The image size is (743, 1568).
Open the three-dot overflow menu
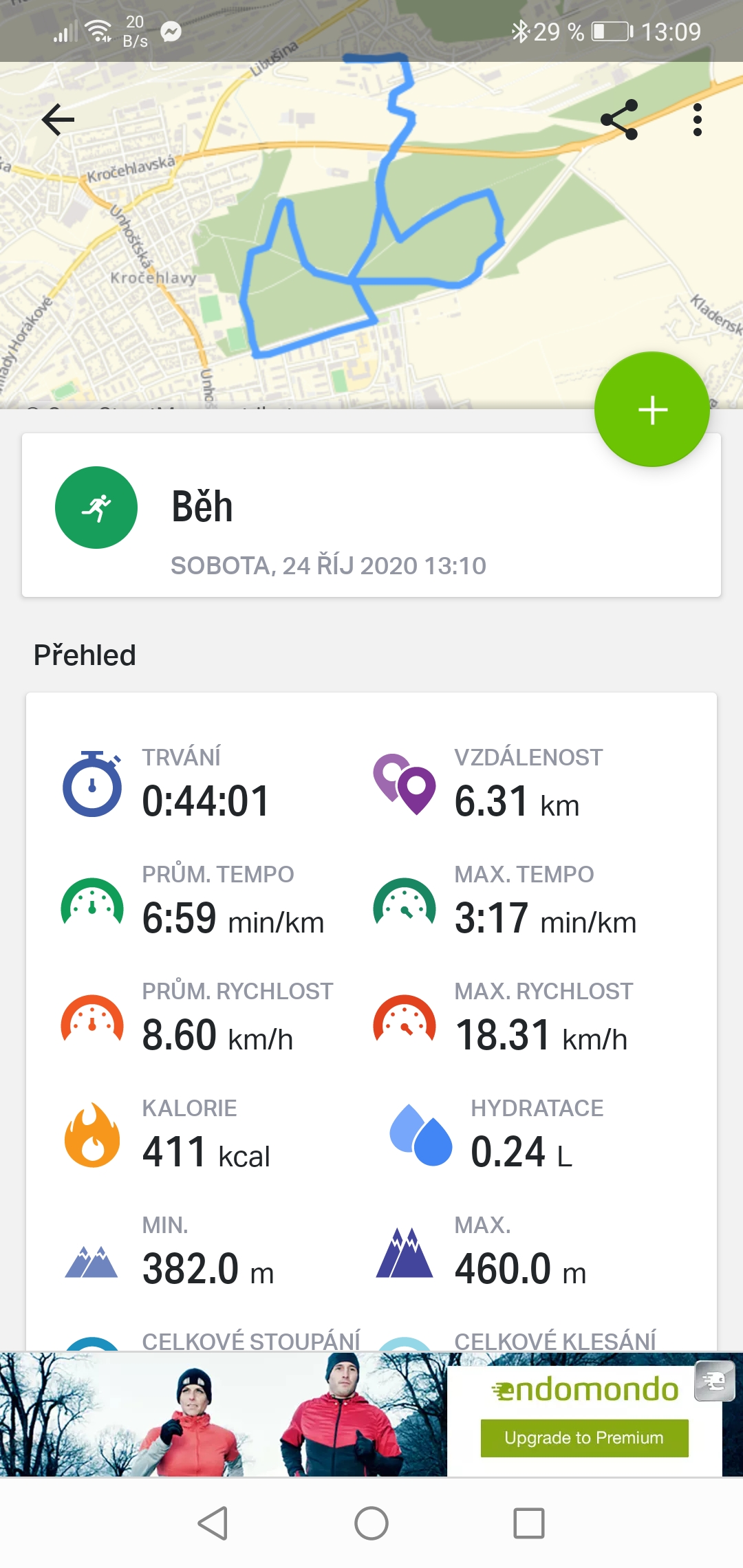(x=698, y=120)
